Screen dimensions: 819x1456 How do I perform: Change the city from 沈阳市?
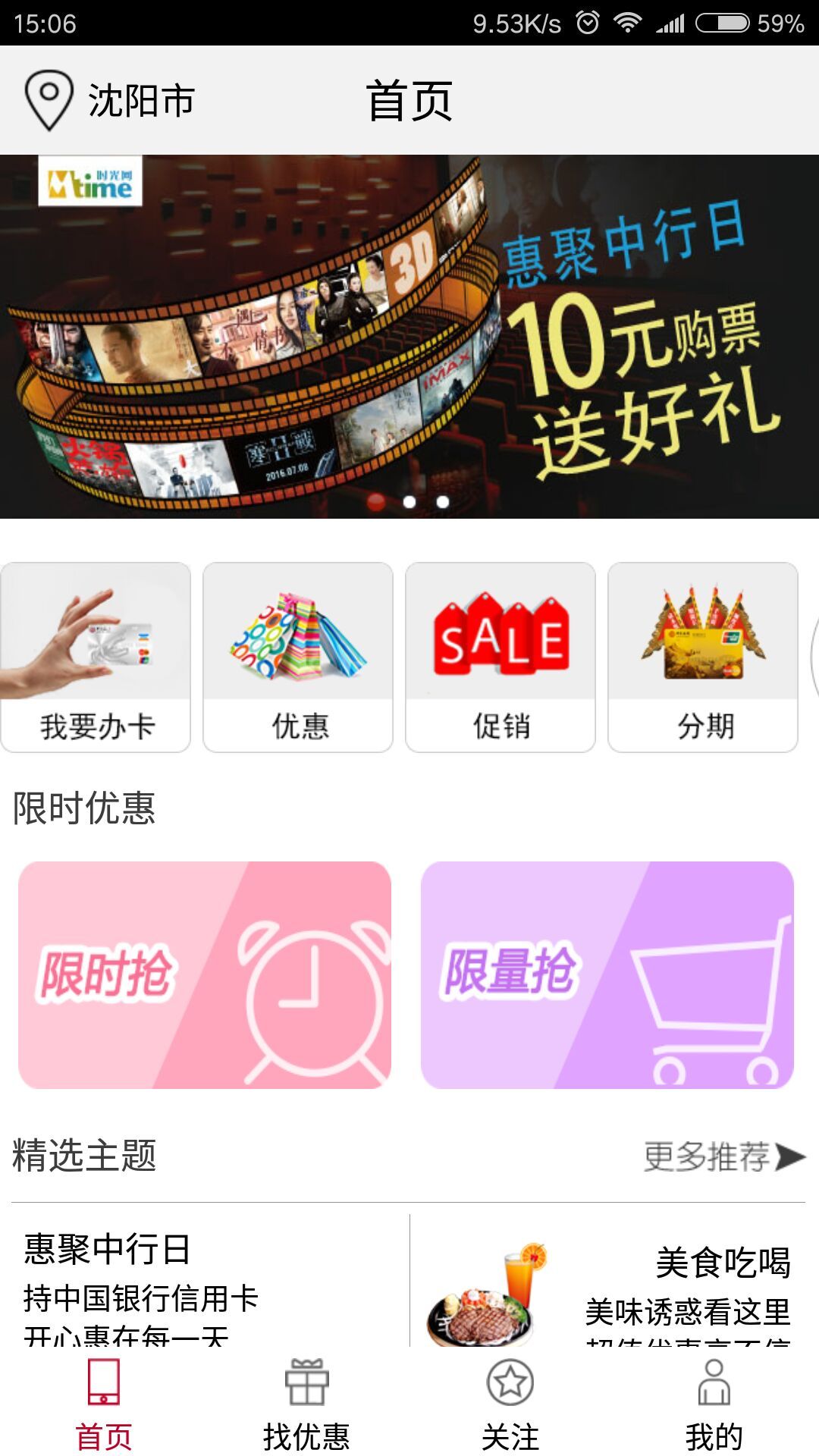coord(110,101)
